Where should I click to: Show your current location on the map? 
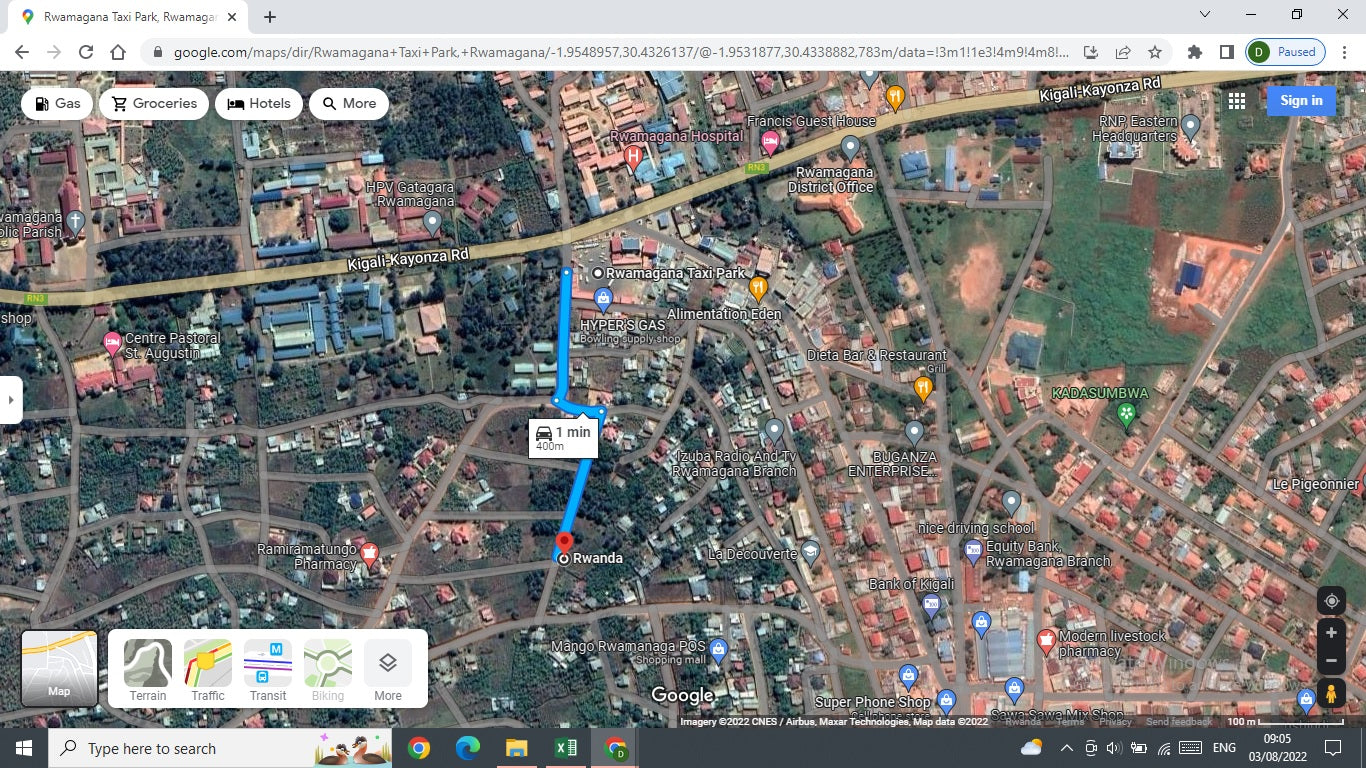(x=1331, y=601)
